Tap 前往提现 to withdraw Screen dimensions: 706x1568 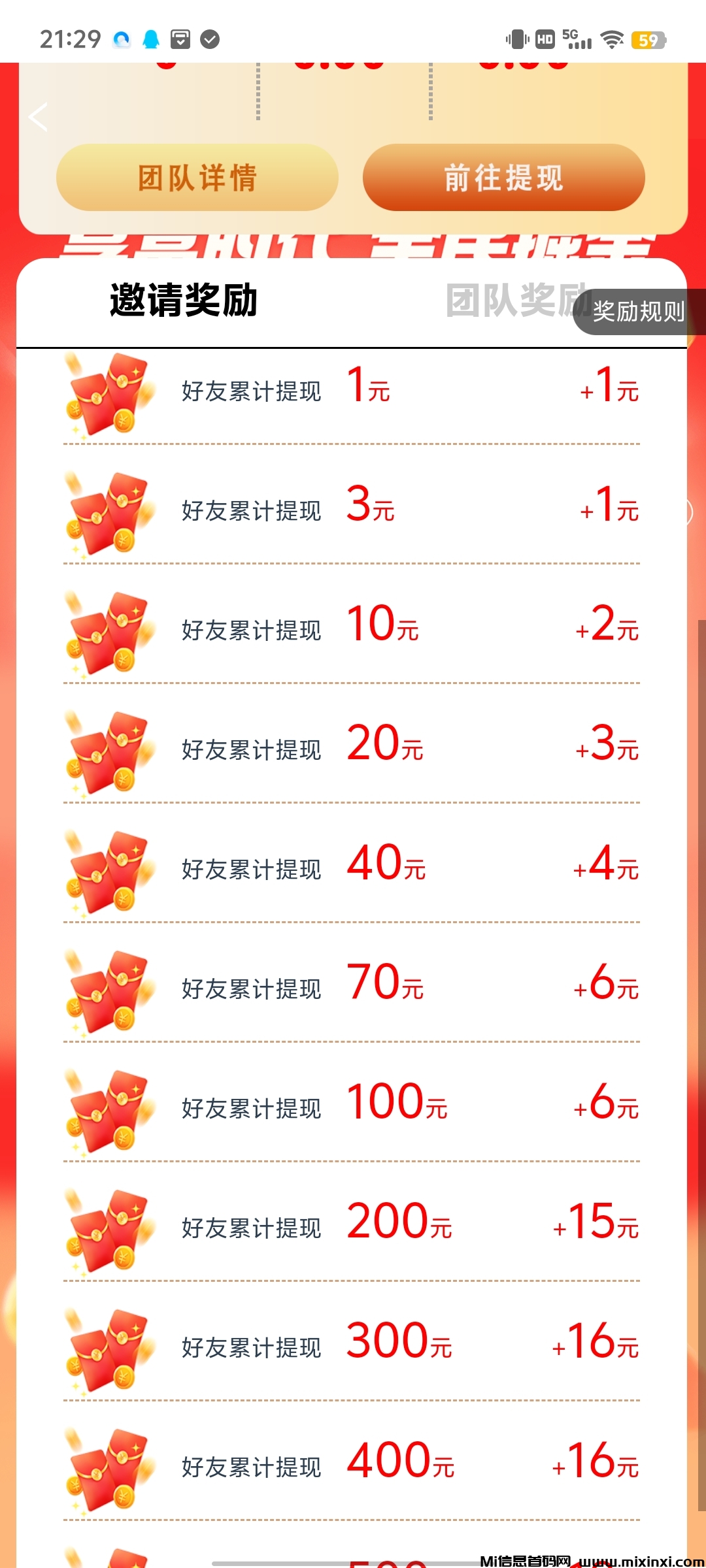[503, 178]
